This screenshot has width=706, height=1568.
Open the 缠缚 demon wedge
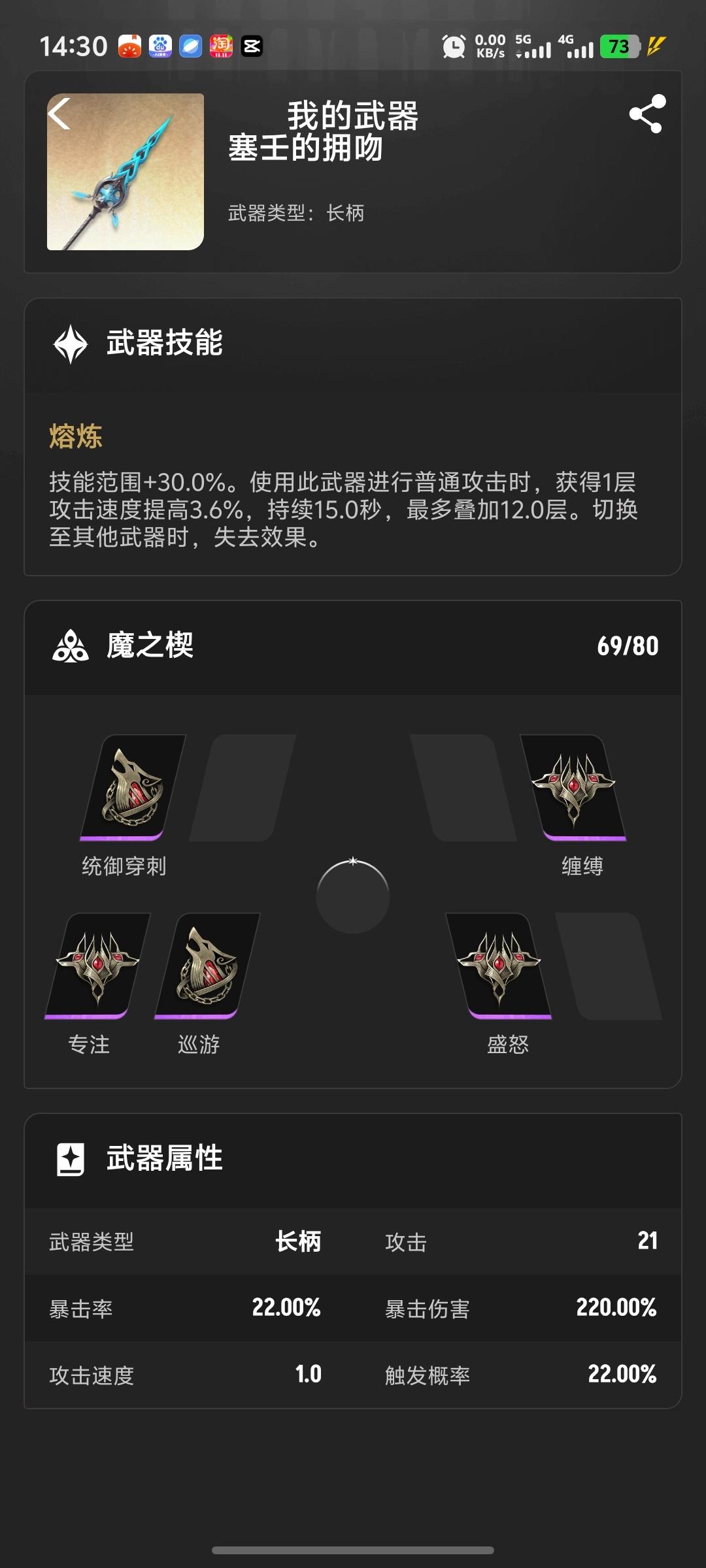pyautogui.click(x=573, y=787)
